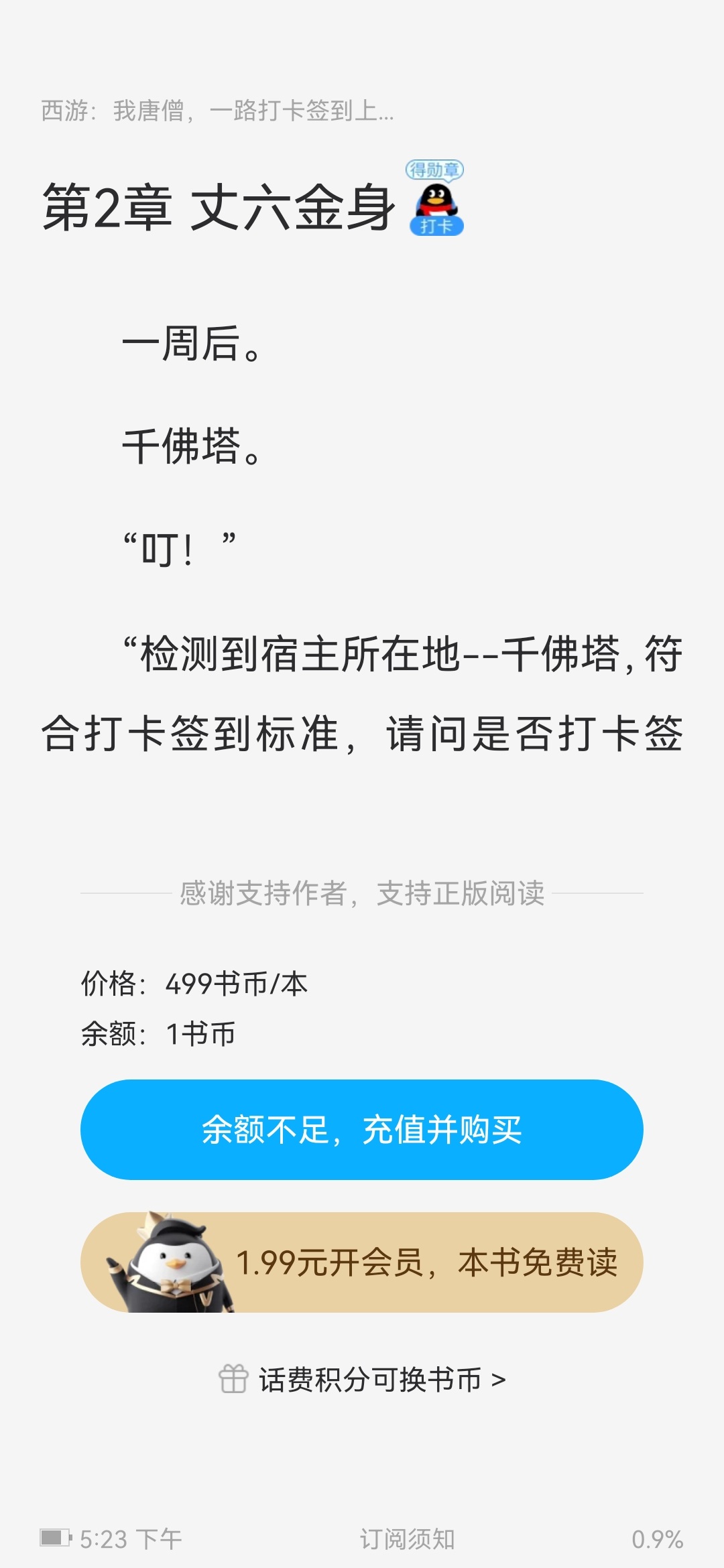View 订阅须知 subscription notice

point(407,1539)
